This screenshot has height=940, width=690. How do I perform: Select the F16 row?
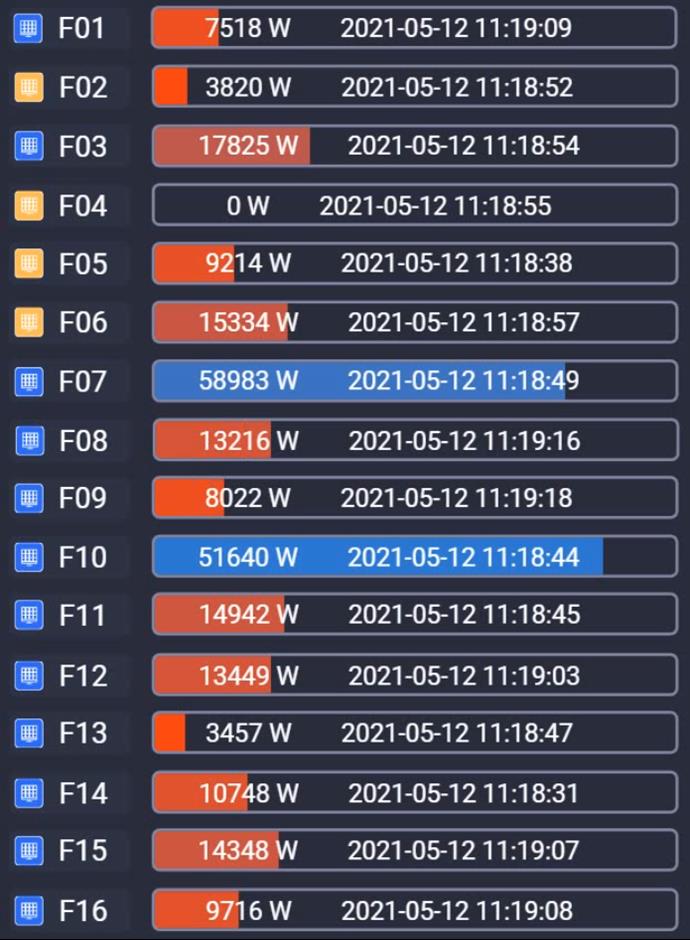tap(414, 911)
